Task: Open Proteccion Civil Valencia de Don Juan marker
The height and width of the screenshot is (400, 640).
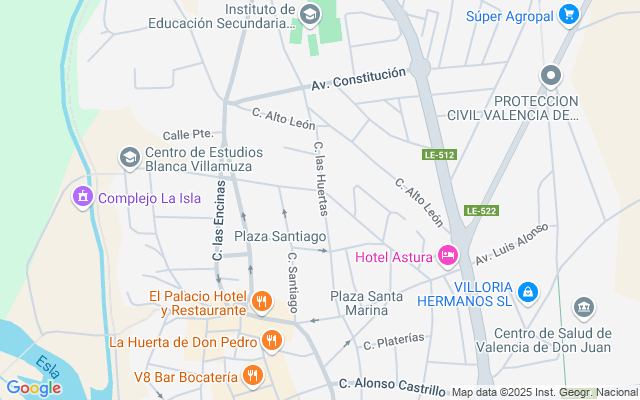Action: point(550,76)
